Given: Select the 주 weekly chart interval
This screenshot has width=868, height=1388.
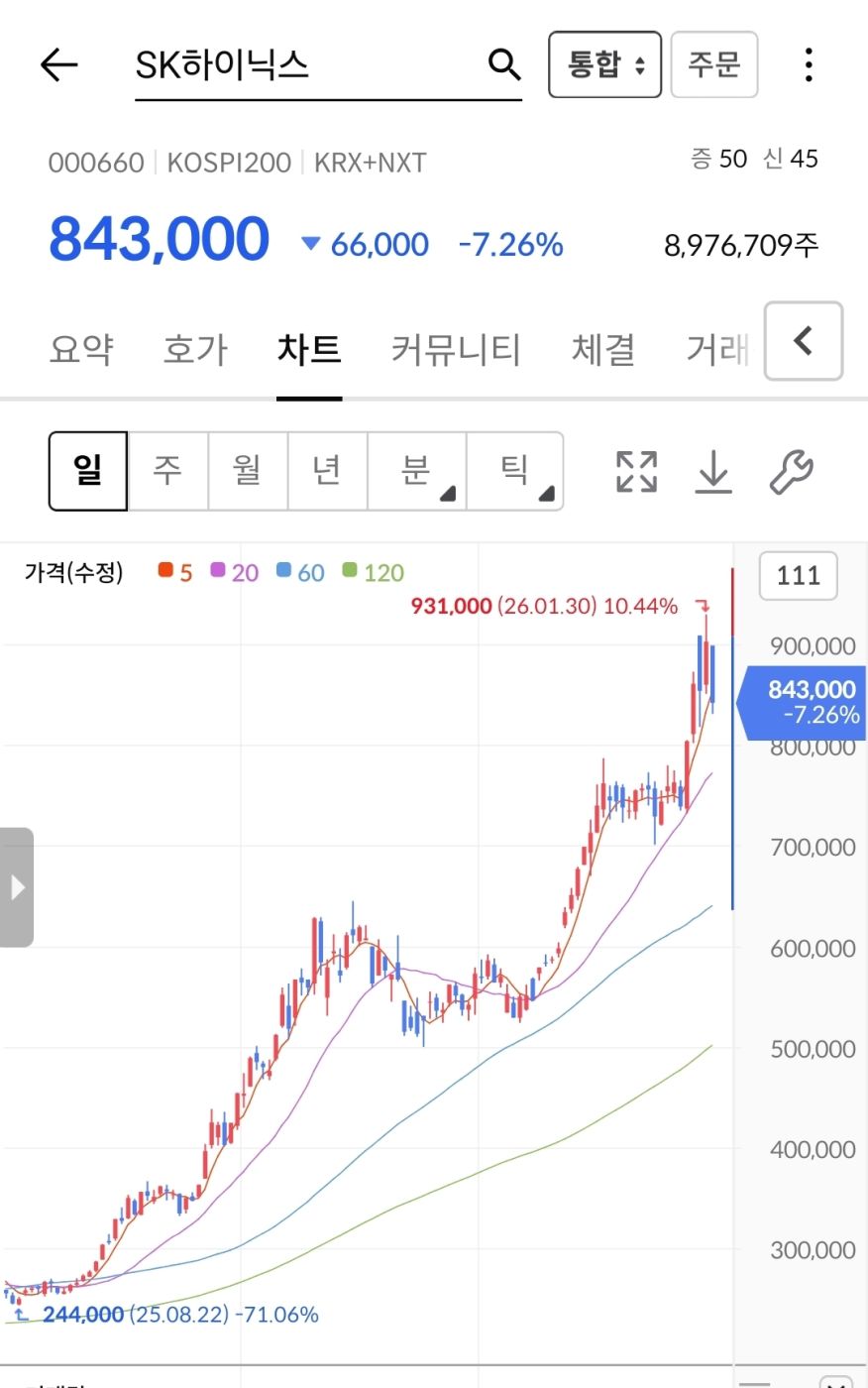Looking at the screenshot, I should (168, 471).
